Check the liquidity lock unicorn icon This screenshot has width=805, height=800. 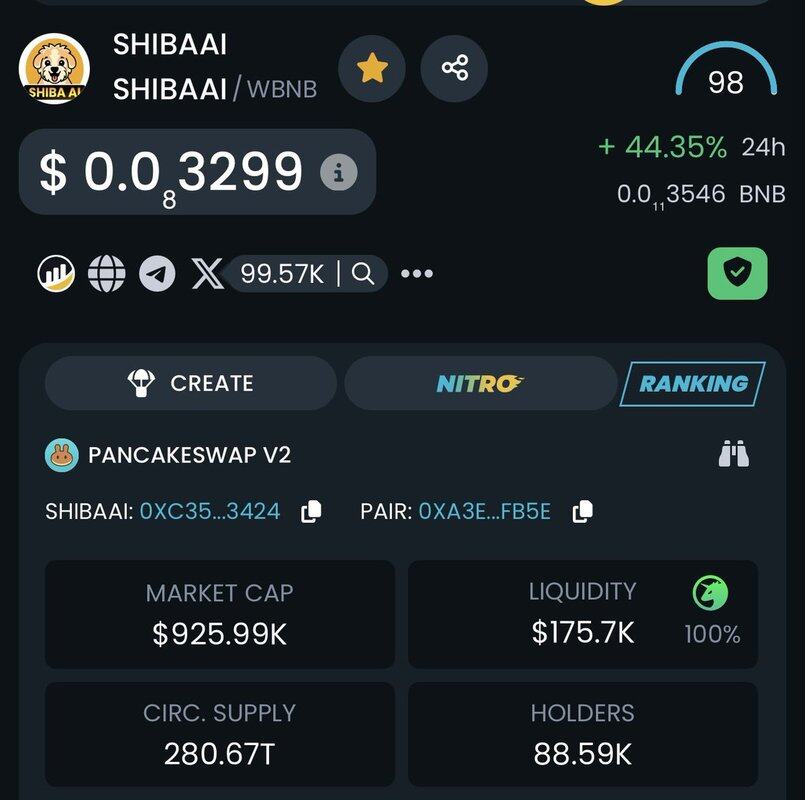(710, 594)
